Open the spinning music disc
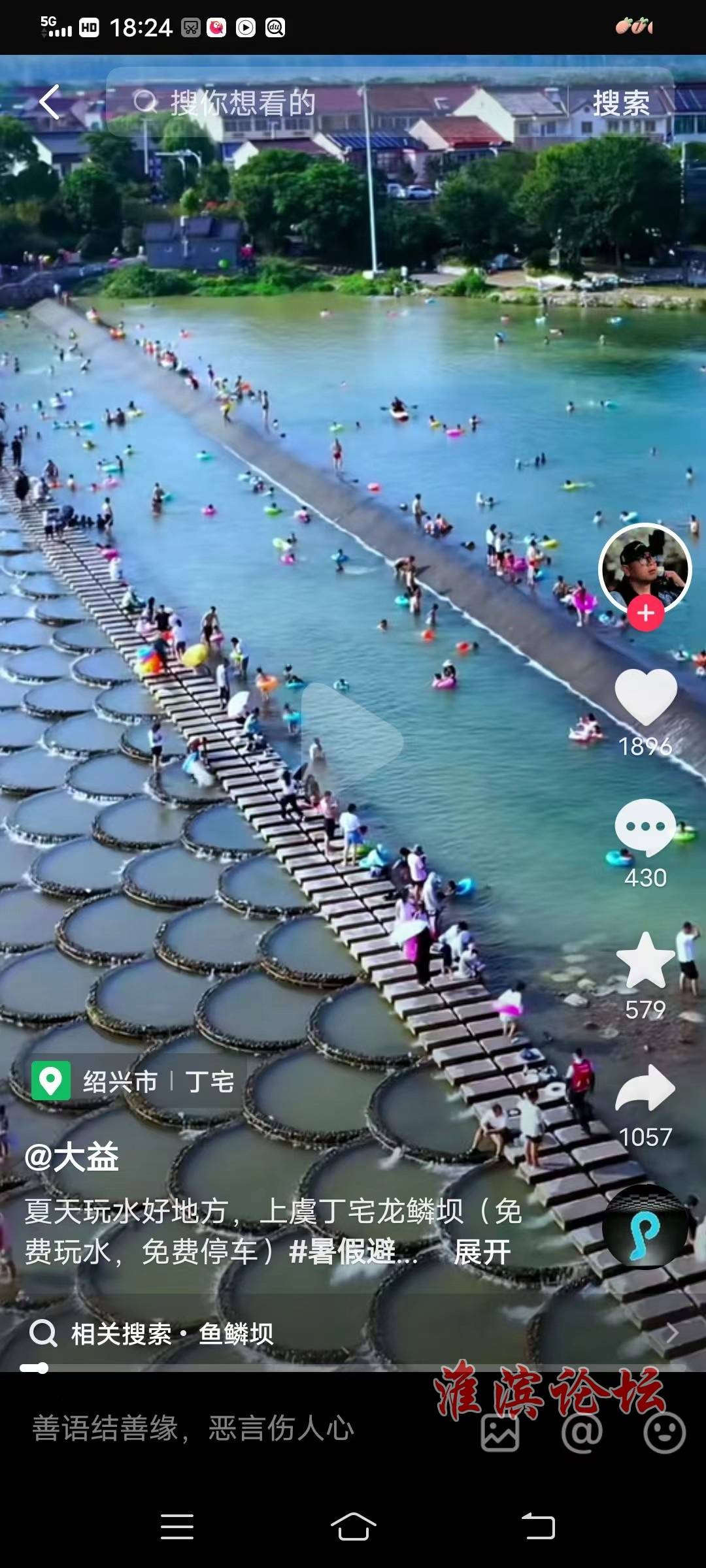 pyautogui.click(x=645, y=1228)
